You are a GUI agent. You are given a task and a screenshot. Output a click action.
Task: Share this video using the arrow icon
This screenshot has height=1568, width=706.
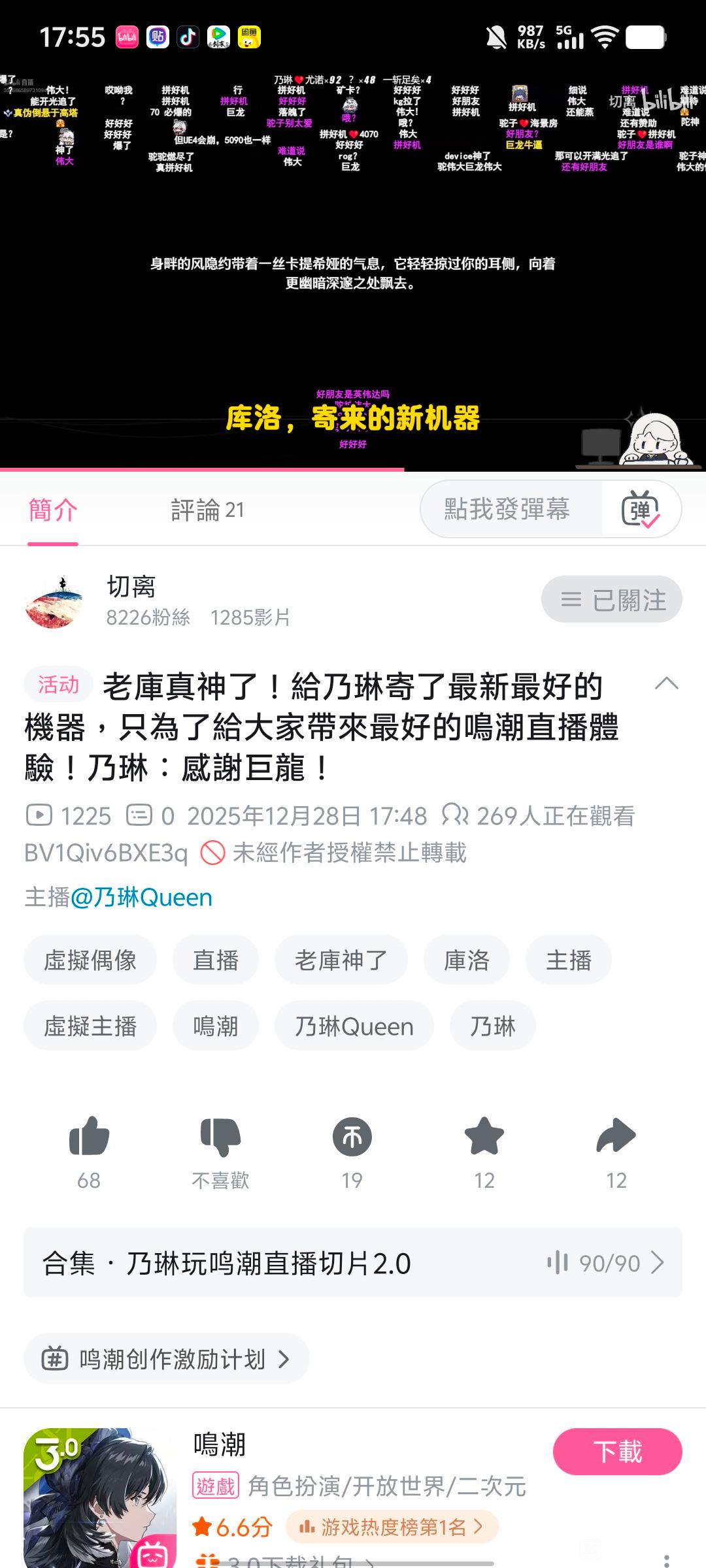point(616,1137)
